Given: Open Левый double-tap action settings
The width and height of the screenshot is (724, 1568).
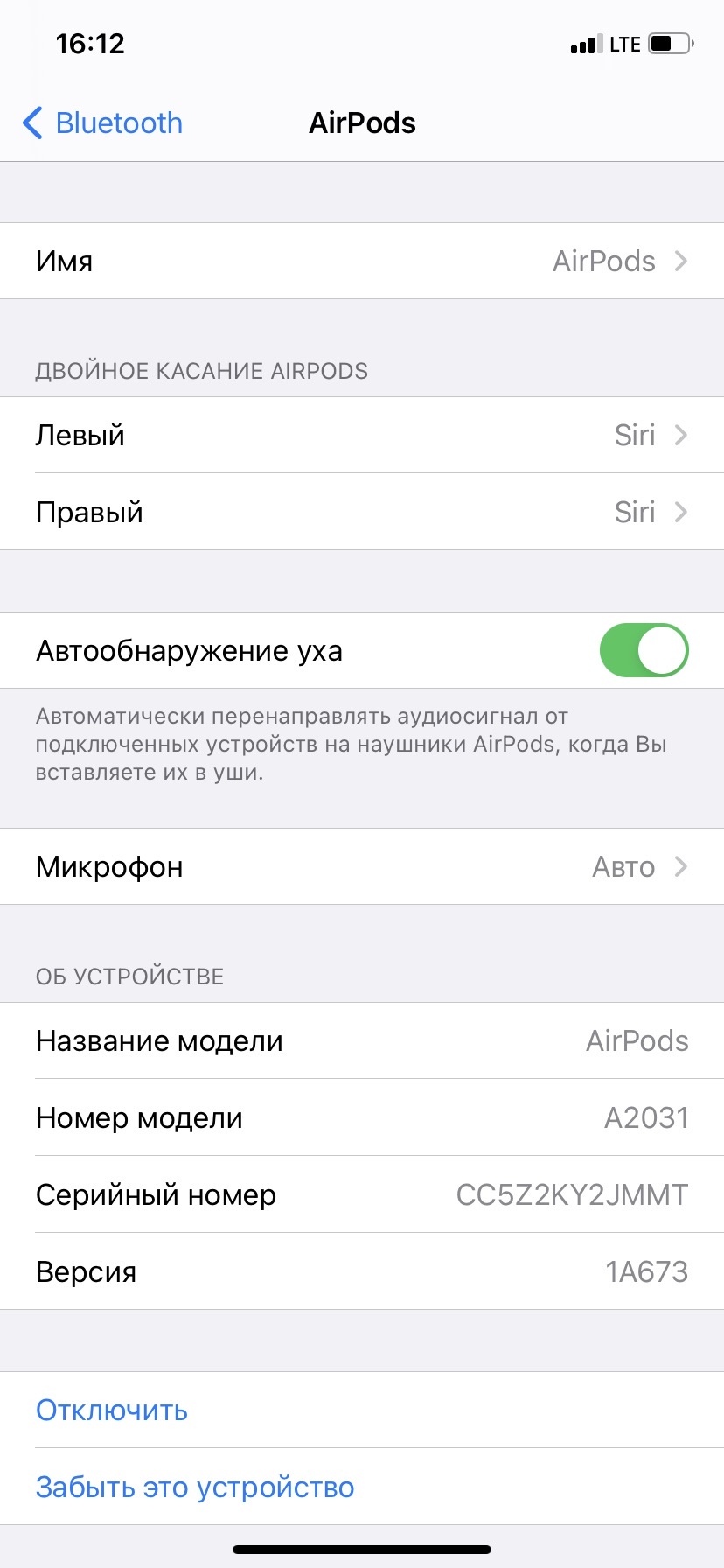Looking at the screenshot, I should [362, 435].
